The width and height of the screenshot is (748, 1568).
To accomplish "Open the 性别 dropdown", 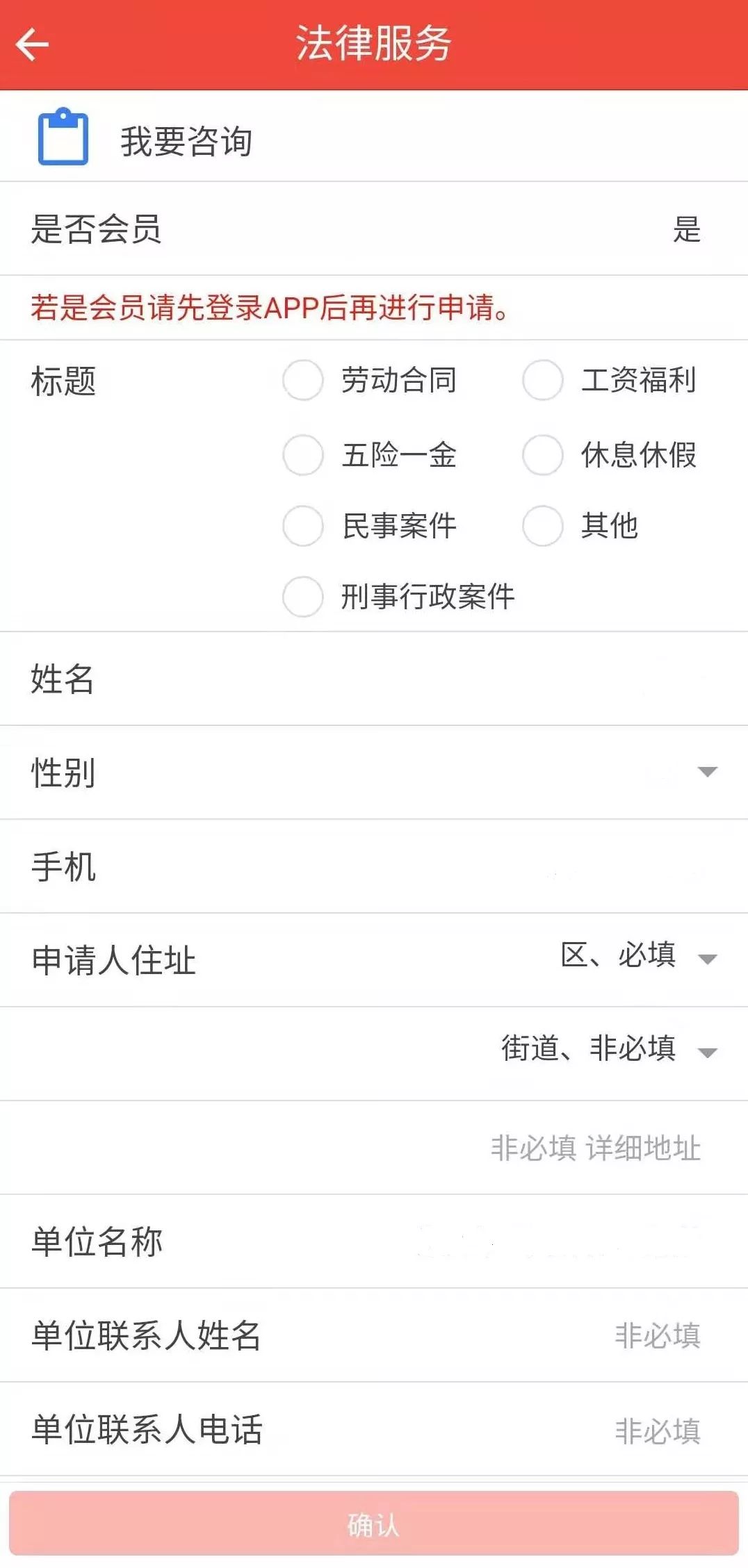I will click(x=706, y=772).
